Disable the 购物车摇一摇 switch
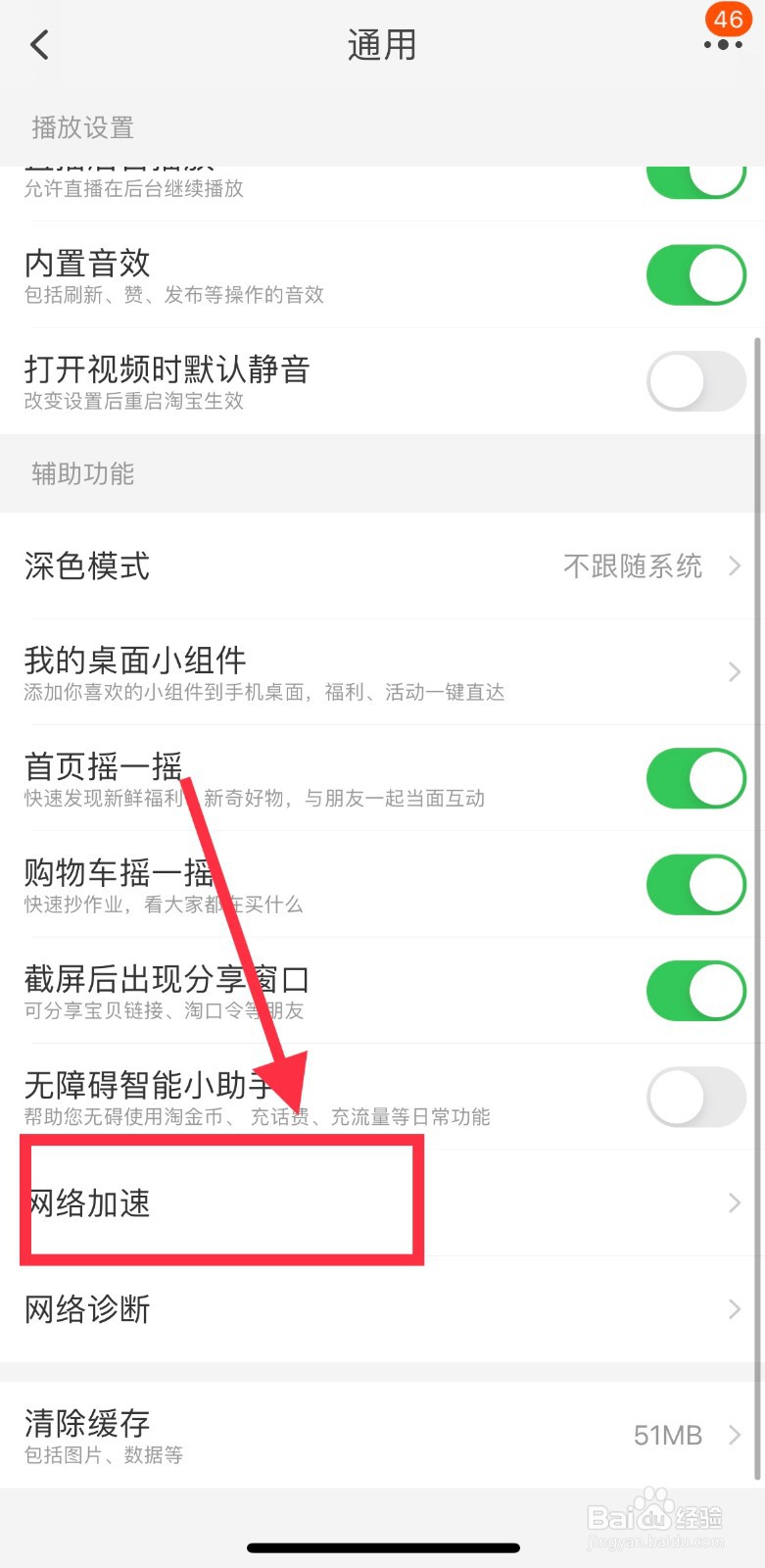The height and width of the screenshot is (1568, 765). 695,884
